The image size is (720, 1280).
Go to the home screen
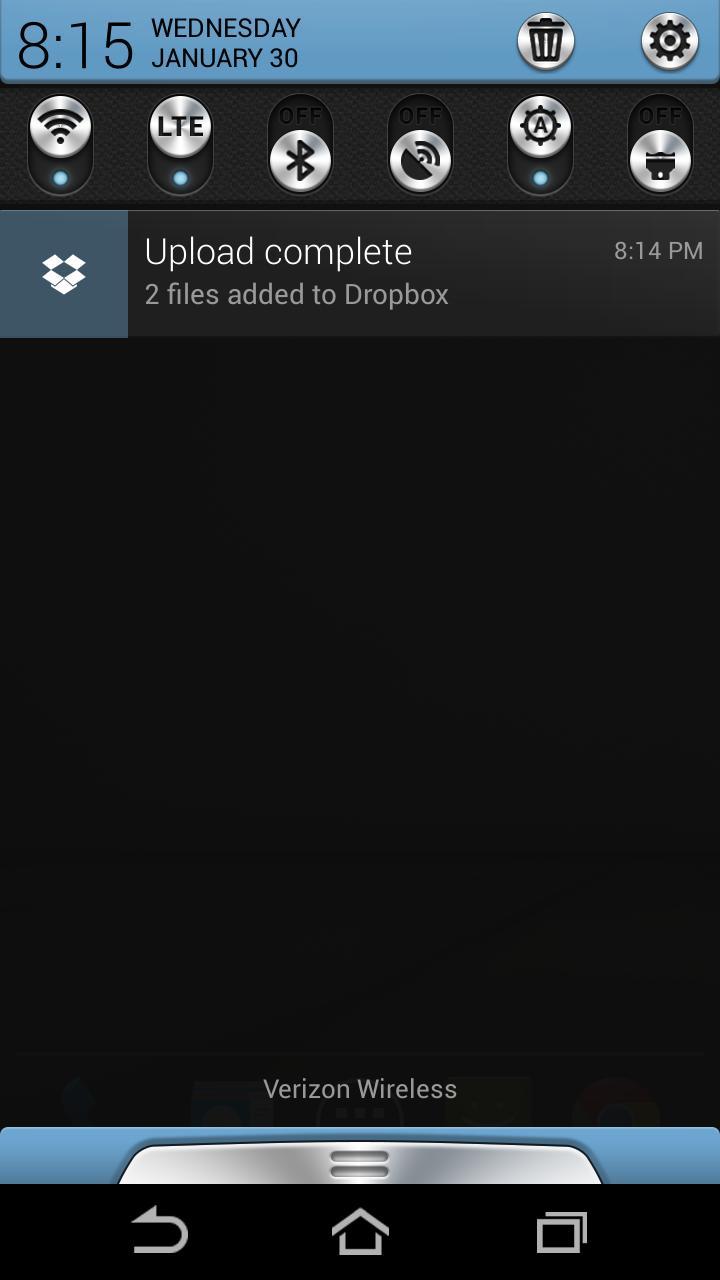[x=360, y=1232]
